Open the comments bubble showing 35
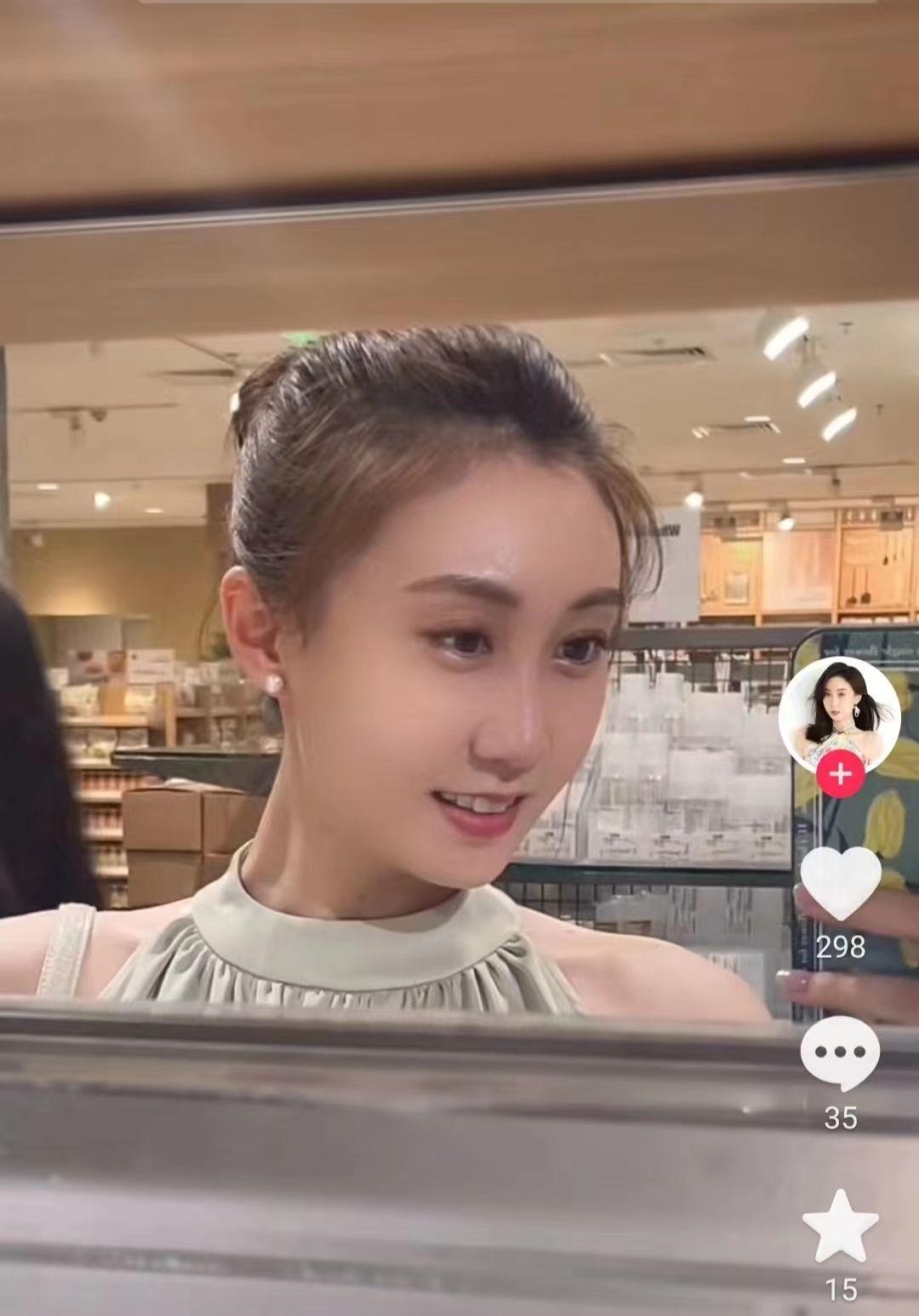Image resolution: width=919 pixels, height=1316 pixels. coord(840,1052)
